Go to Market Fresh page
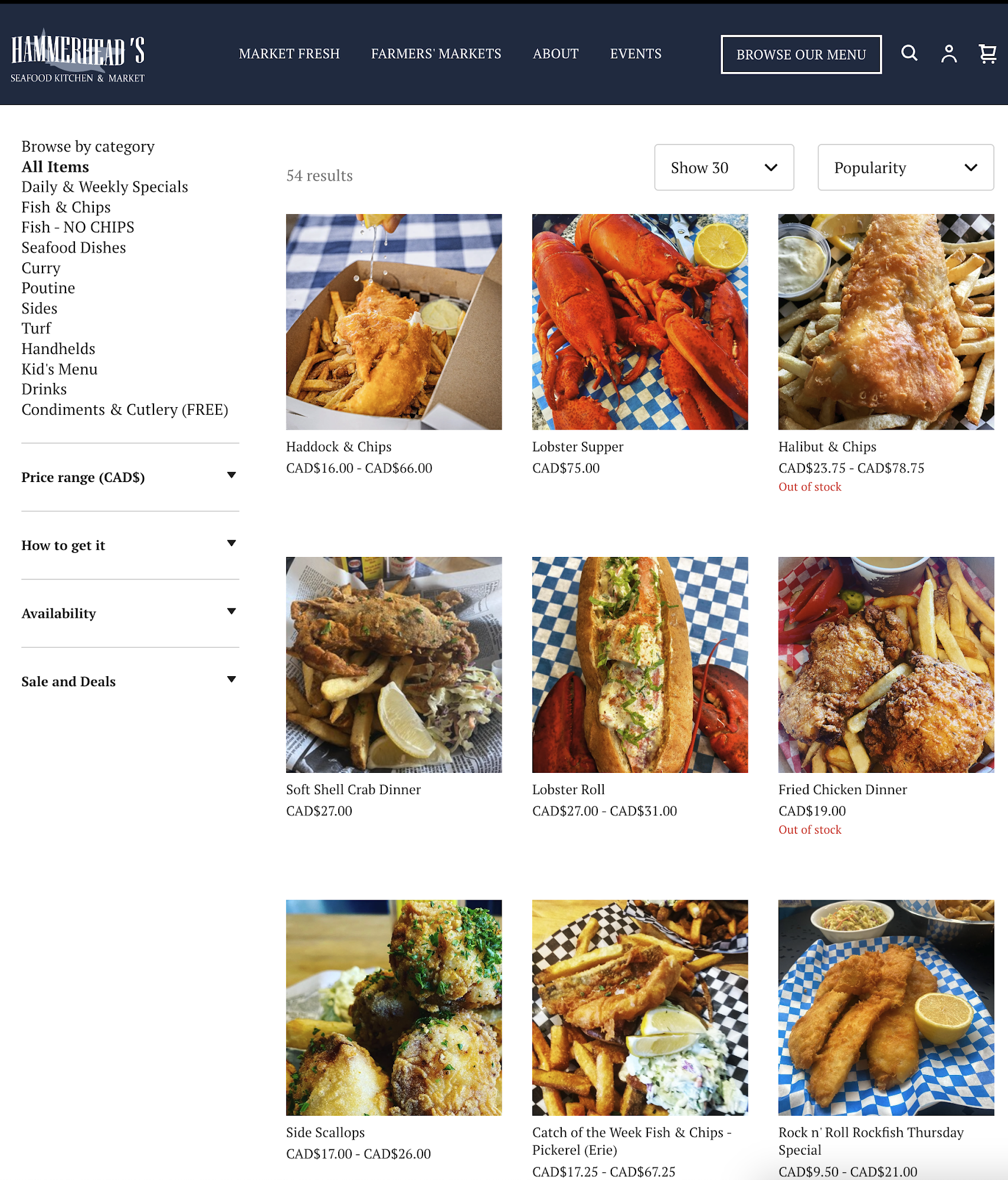This screenshot has width=1008, height=1180. coord(289,54)
